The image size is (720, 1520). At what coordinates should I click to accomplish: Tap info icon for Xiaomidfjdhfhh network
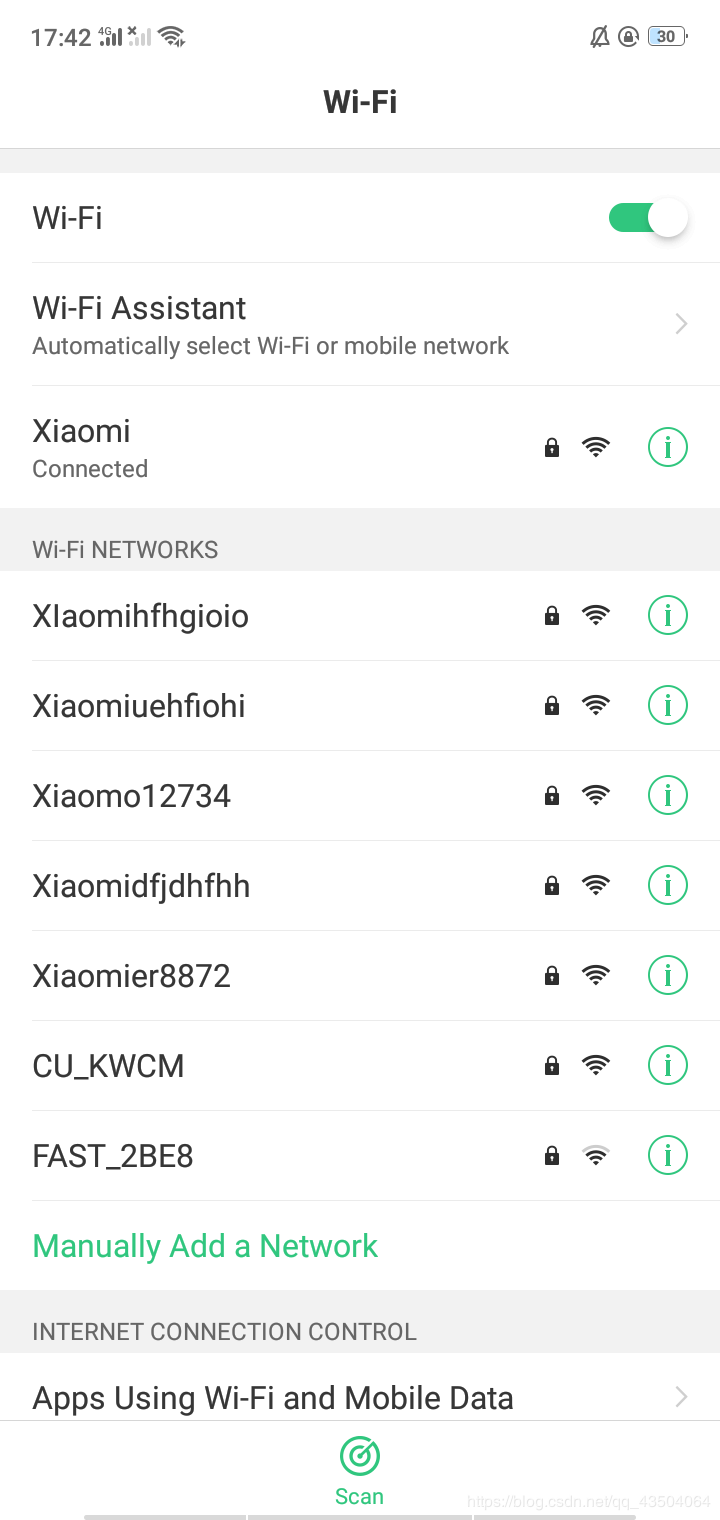click(667, 885)
